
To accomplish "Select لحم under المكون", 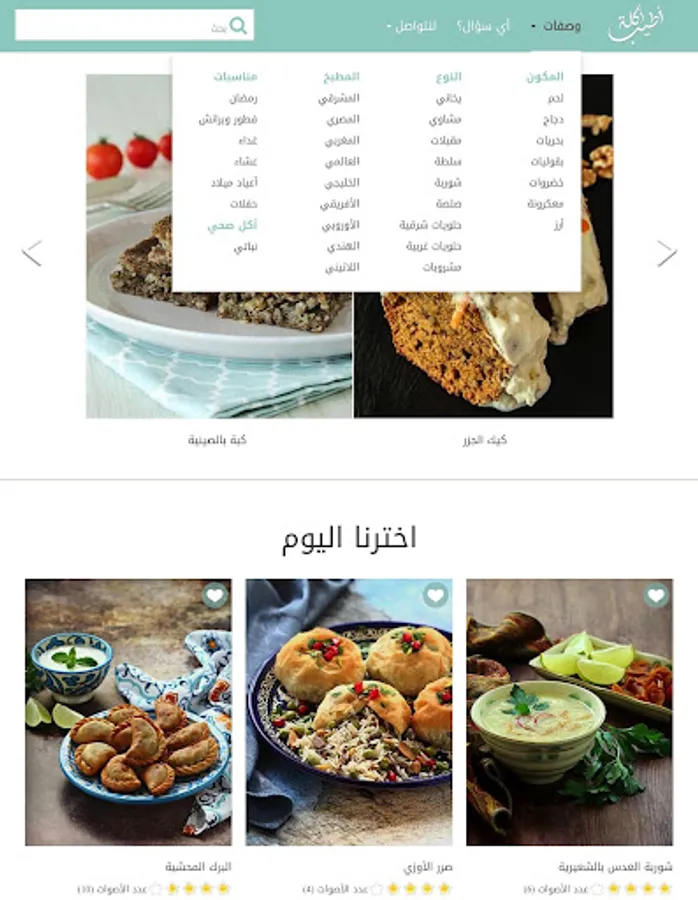I will coord(555,98).
